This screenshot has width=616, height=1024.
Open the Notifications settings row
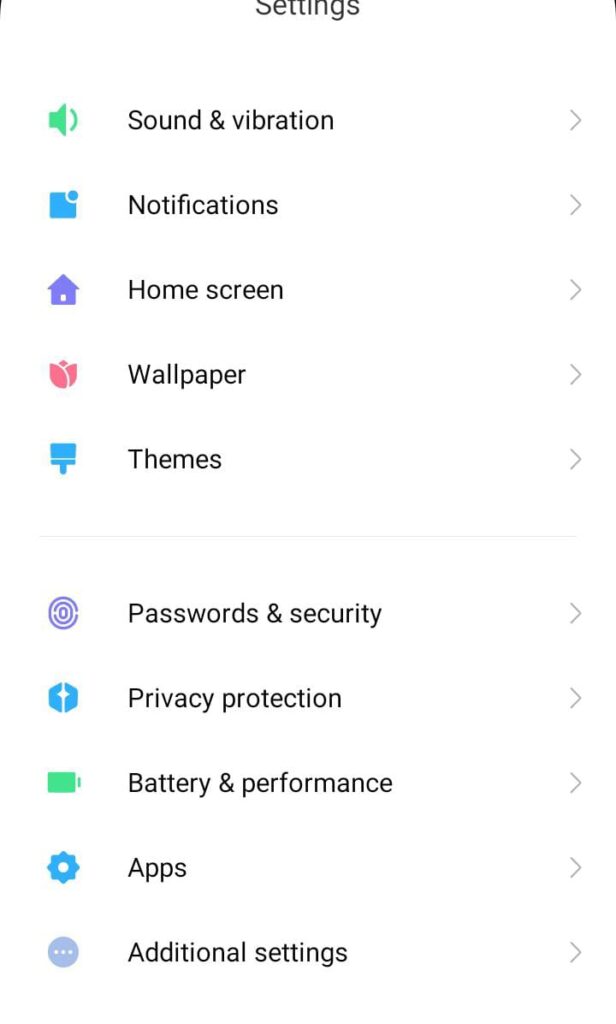pos(308,205)
